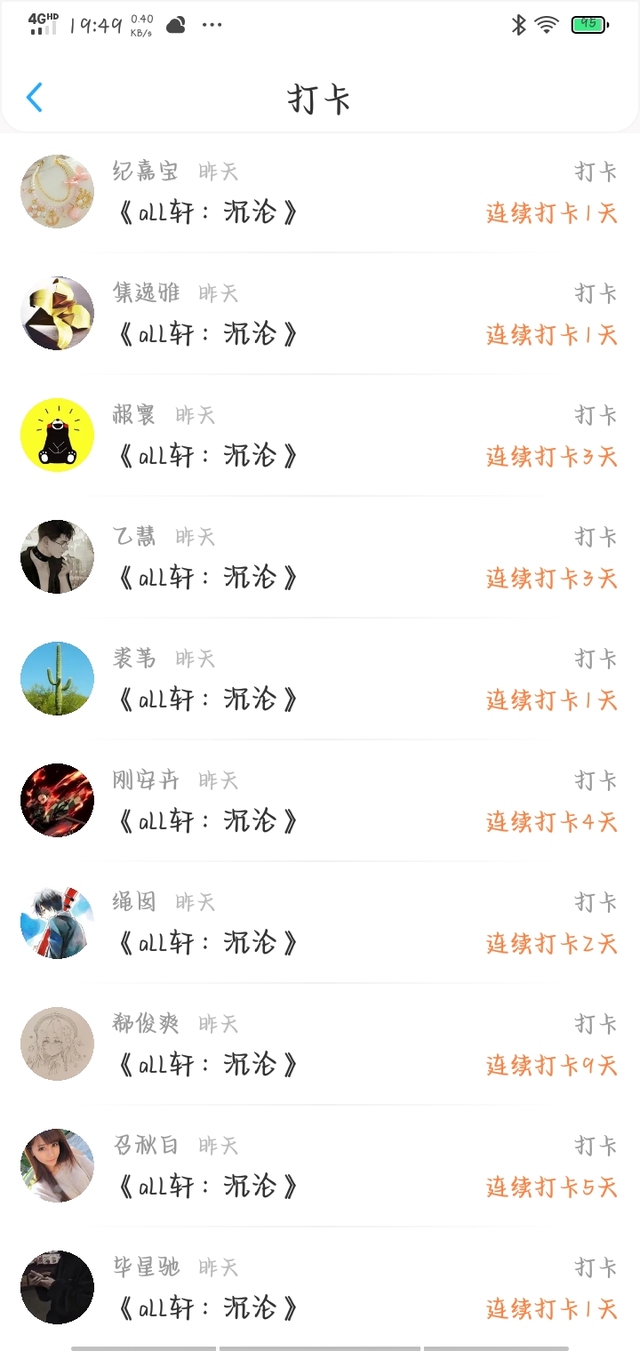Open 集逸雅's check-in entry
Screen dimensions: 640x1351
pos(320,314)
